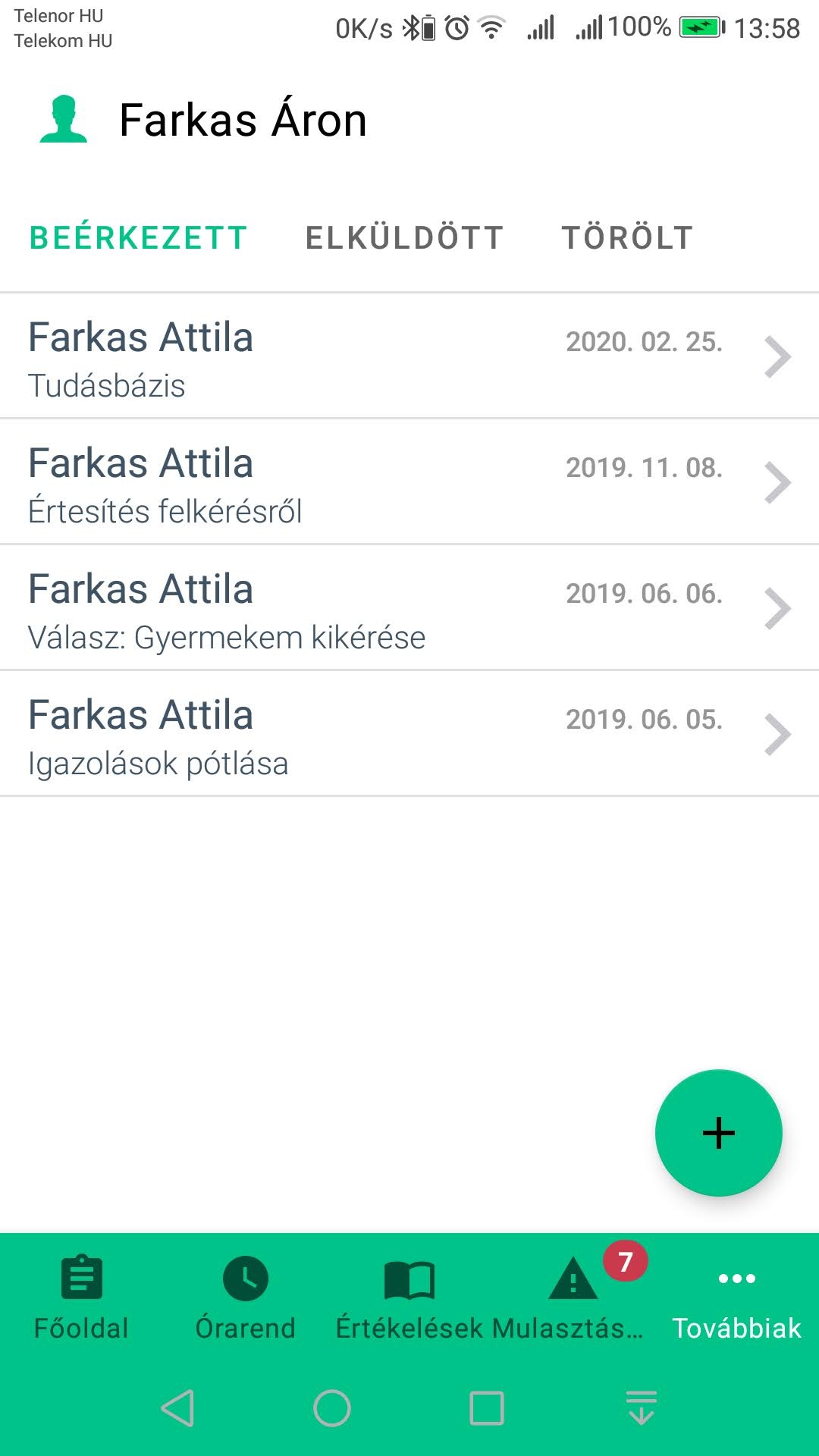Viewport: 819px width, 1456px height.
Task: Open the Válasz: Gyermekem kikérése message
Action: [409, 607]
